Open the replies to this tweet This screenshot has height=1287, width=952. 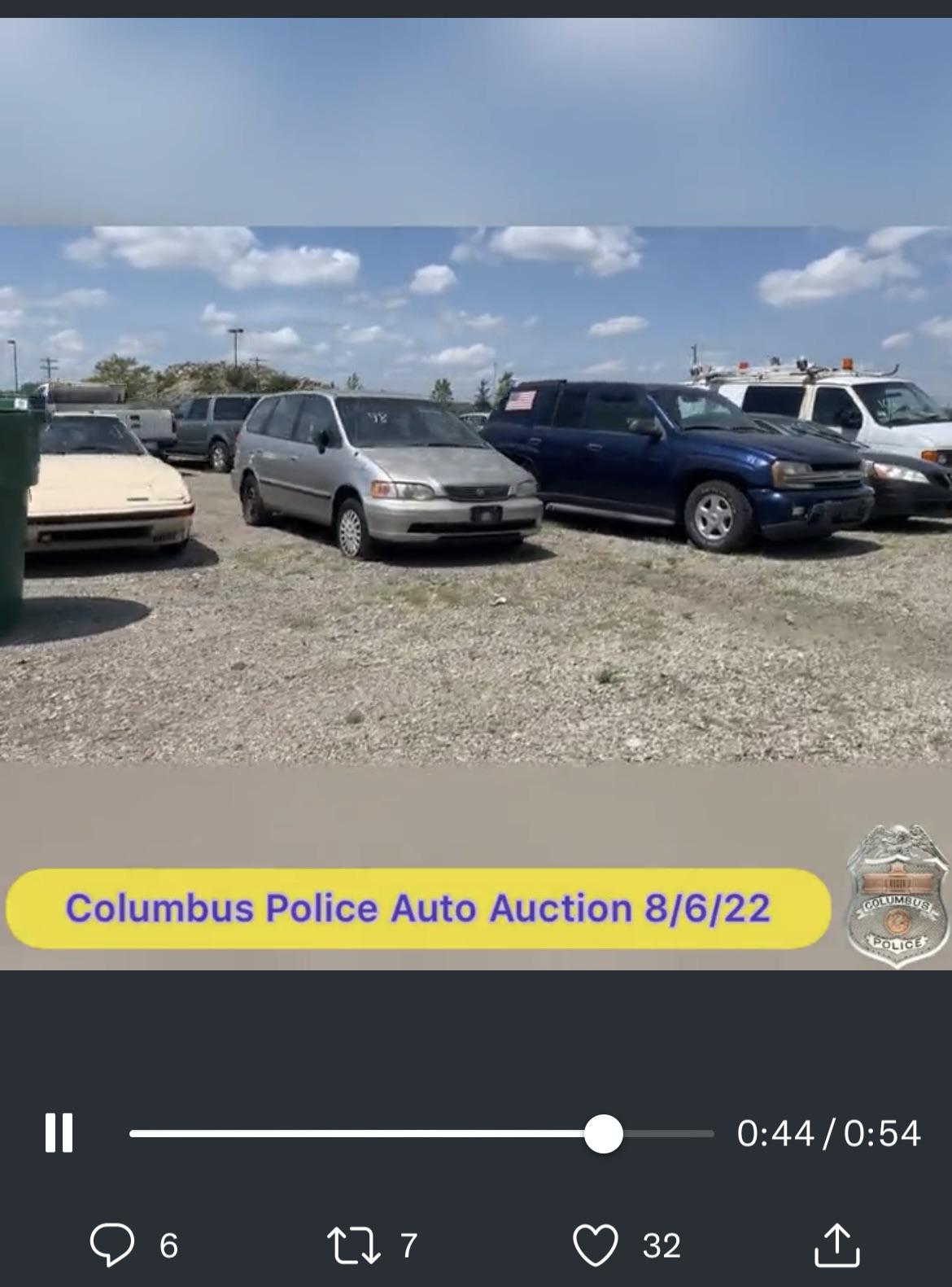click(x=112, y=1245)
